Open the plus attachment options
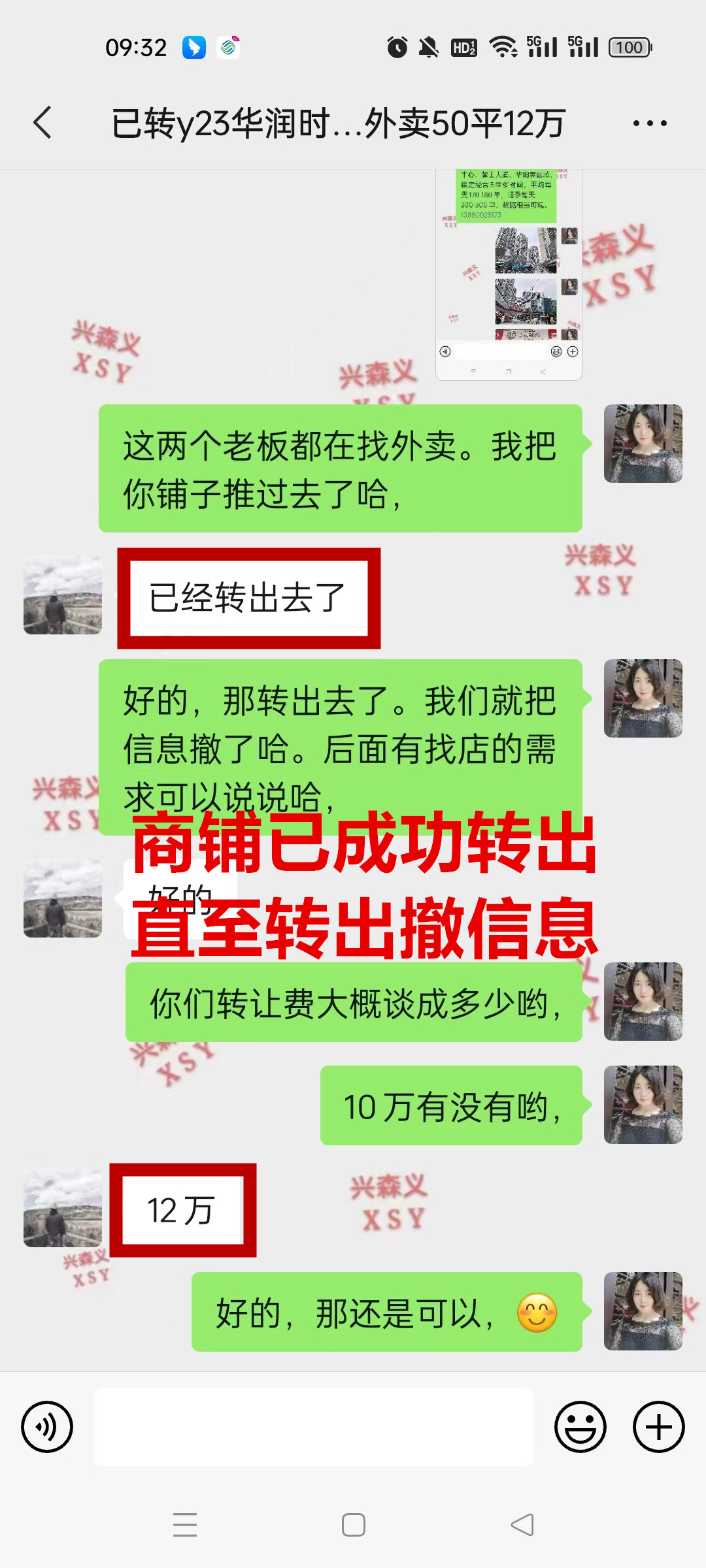 tap(658, 1427)
